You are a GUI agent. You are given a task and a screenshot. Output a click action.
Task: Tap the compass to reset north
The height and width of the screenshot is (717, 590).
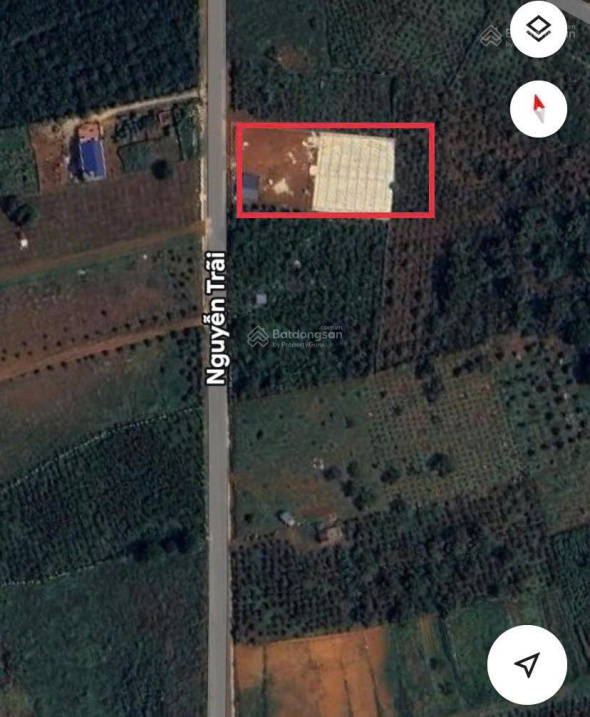538,109
